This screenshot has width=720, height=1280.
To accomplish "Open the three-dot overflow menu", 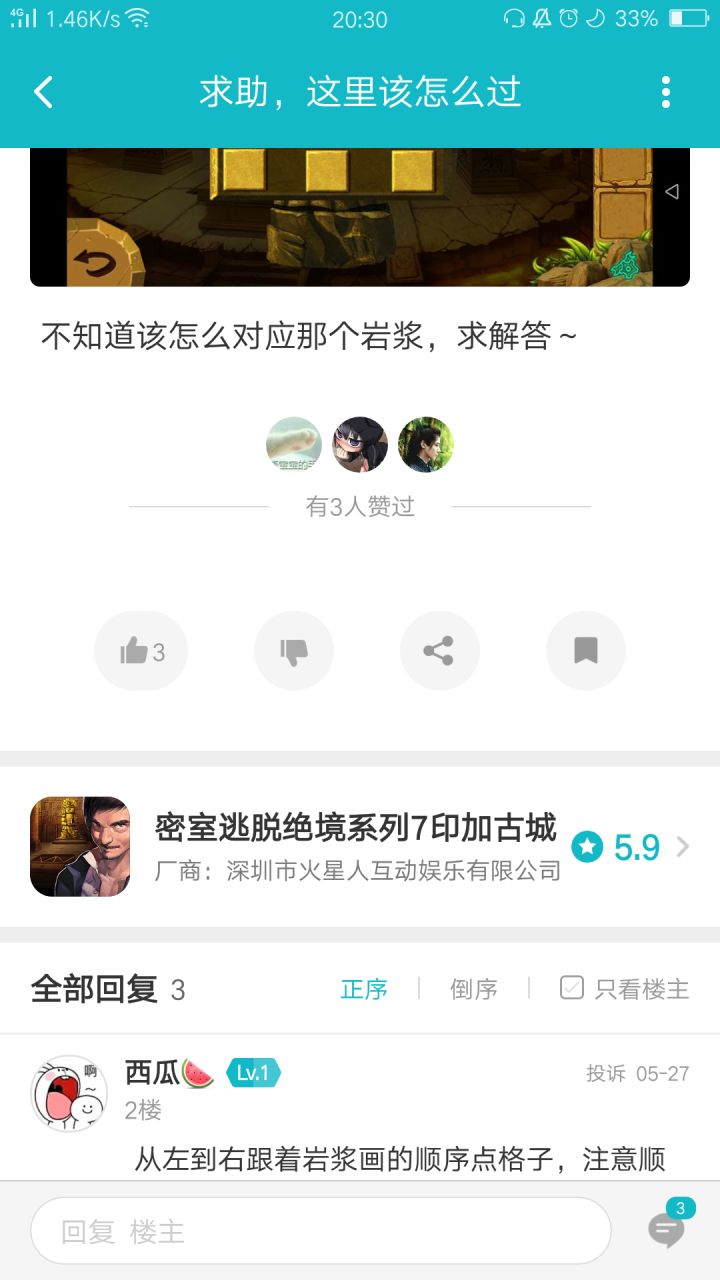I will pos(666,92).
